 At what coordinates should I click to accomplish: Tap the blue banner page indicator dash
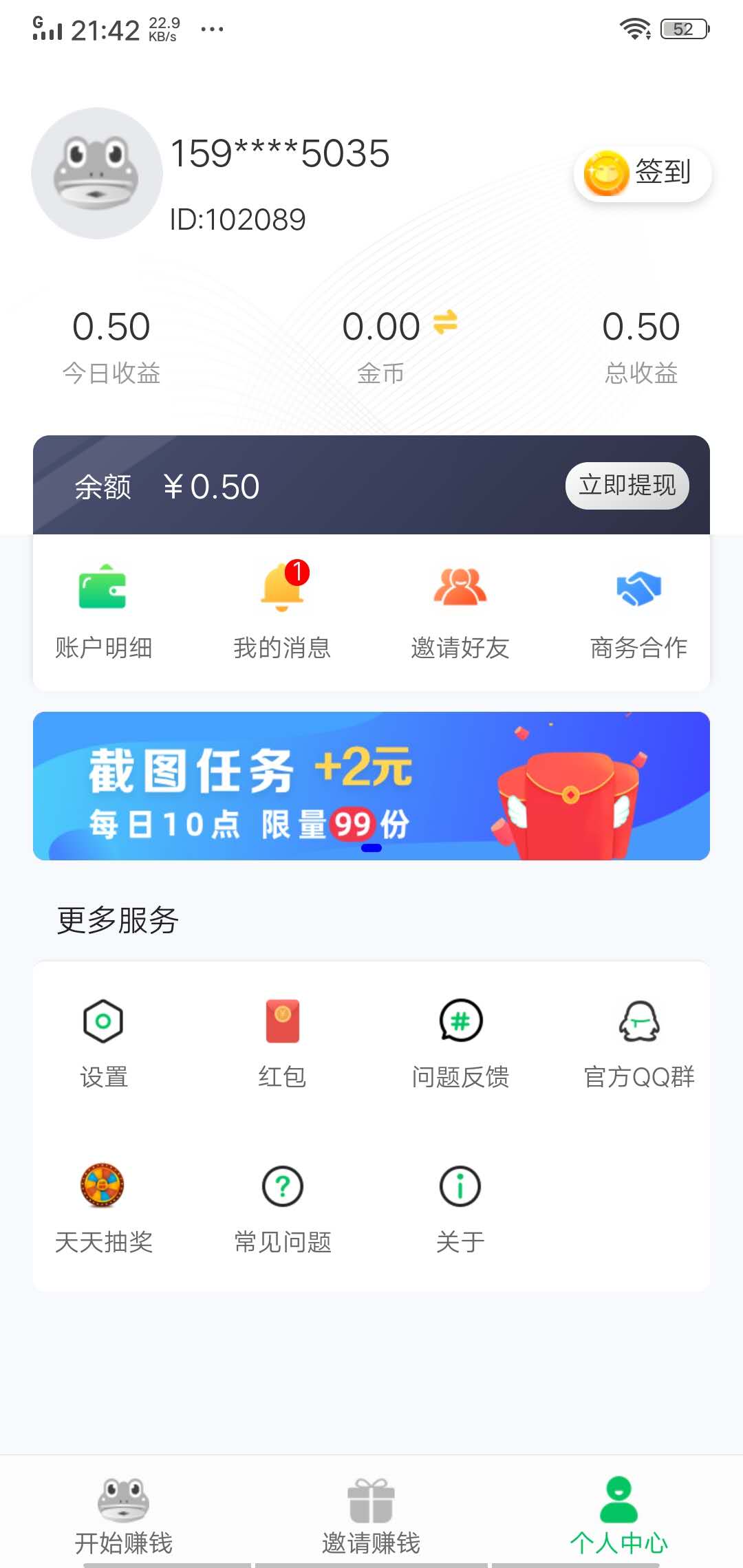click(x=371, y=849)
